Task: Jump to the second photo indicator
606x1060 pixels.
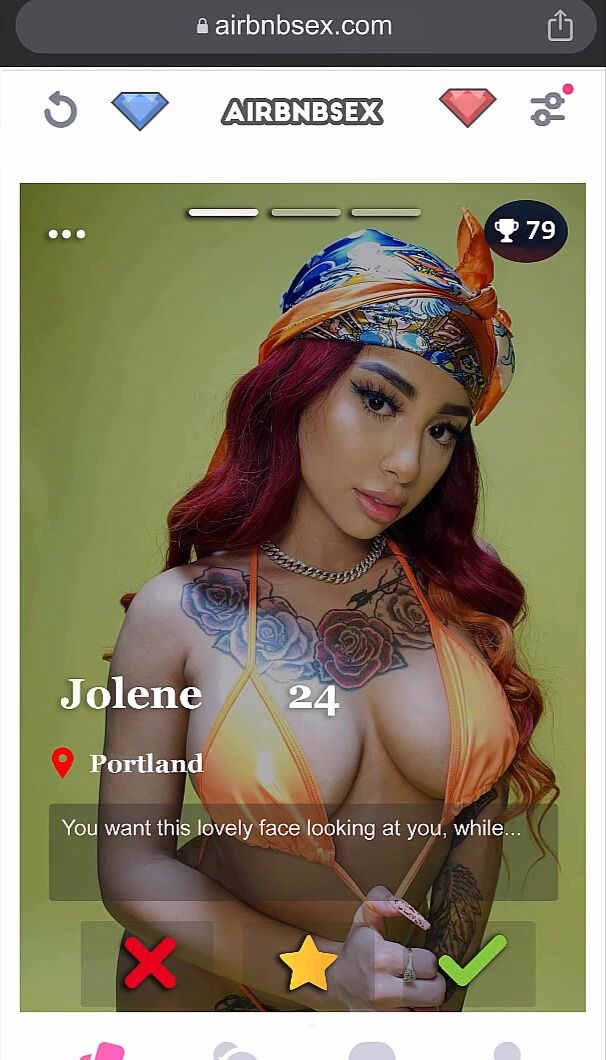Action: [305, 213]
